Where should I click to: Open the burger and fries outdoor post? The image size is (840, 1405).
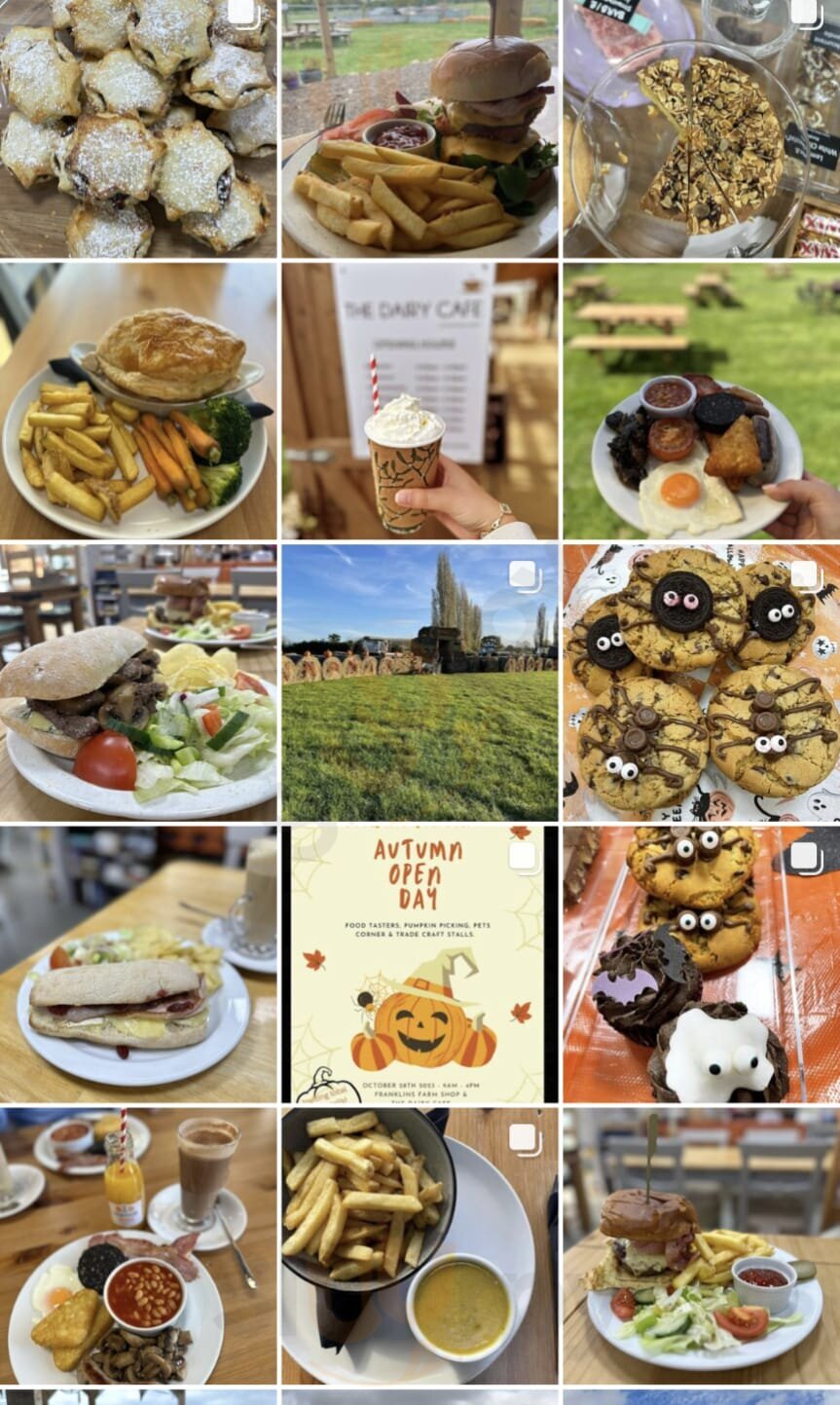[420, 129]
